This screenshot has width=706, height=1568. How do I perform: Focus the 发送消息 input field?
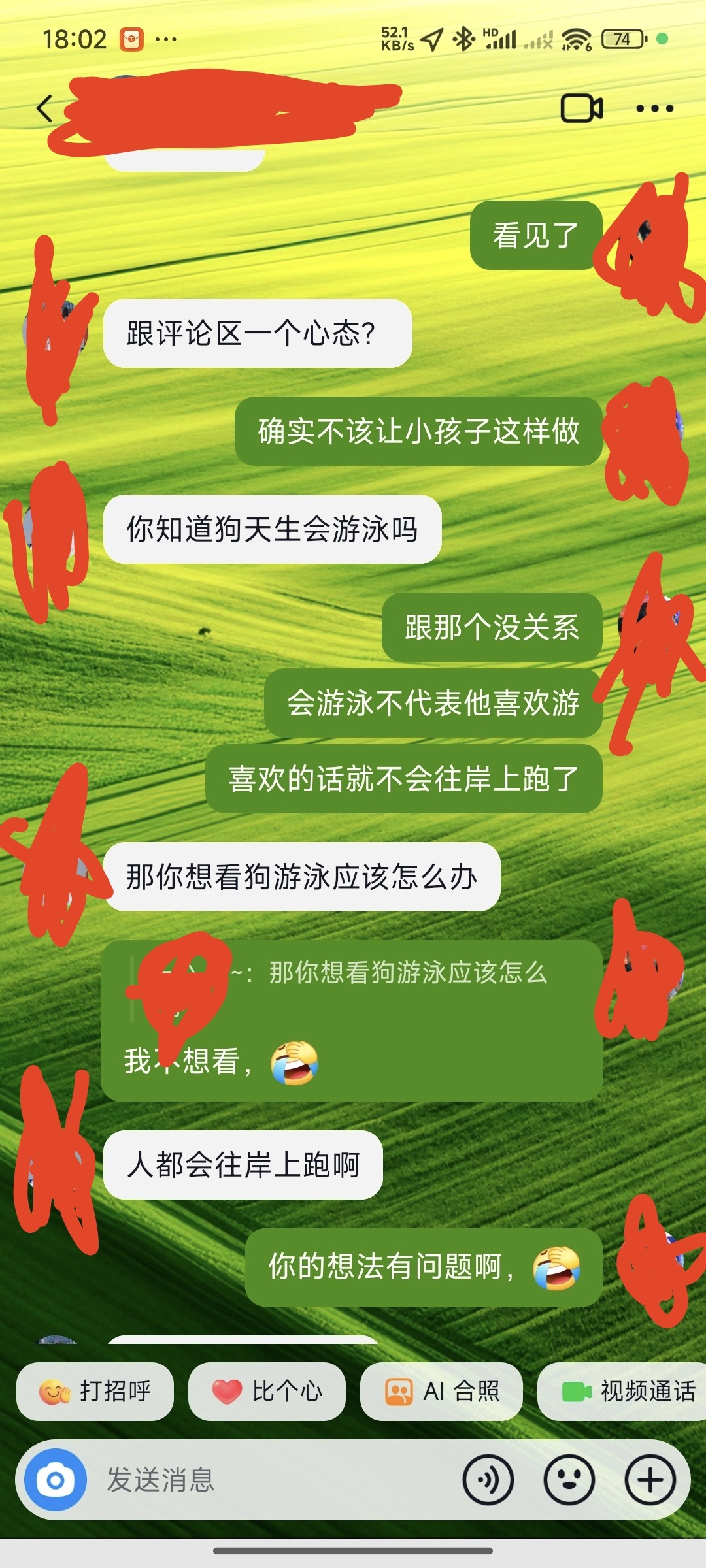(x=275, y=1480)
